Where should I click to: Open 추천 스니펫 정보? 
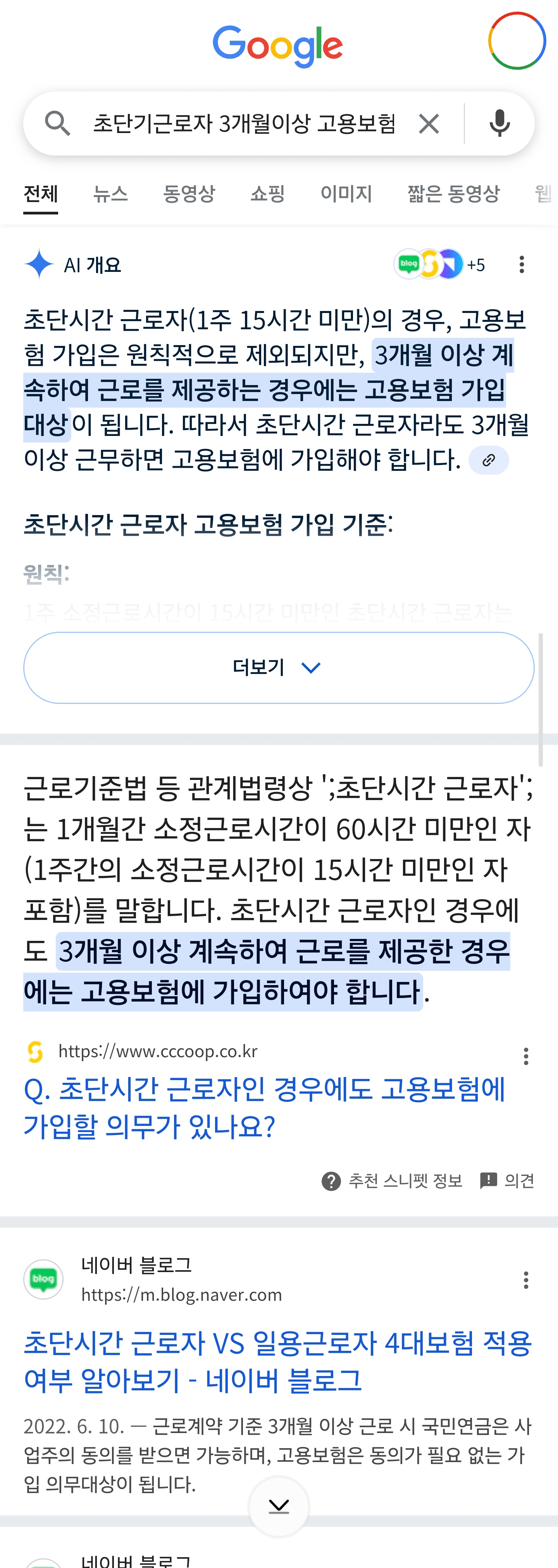coord(393,1181)
